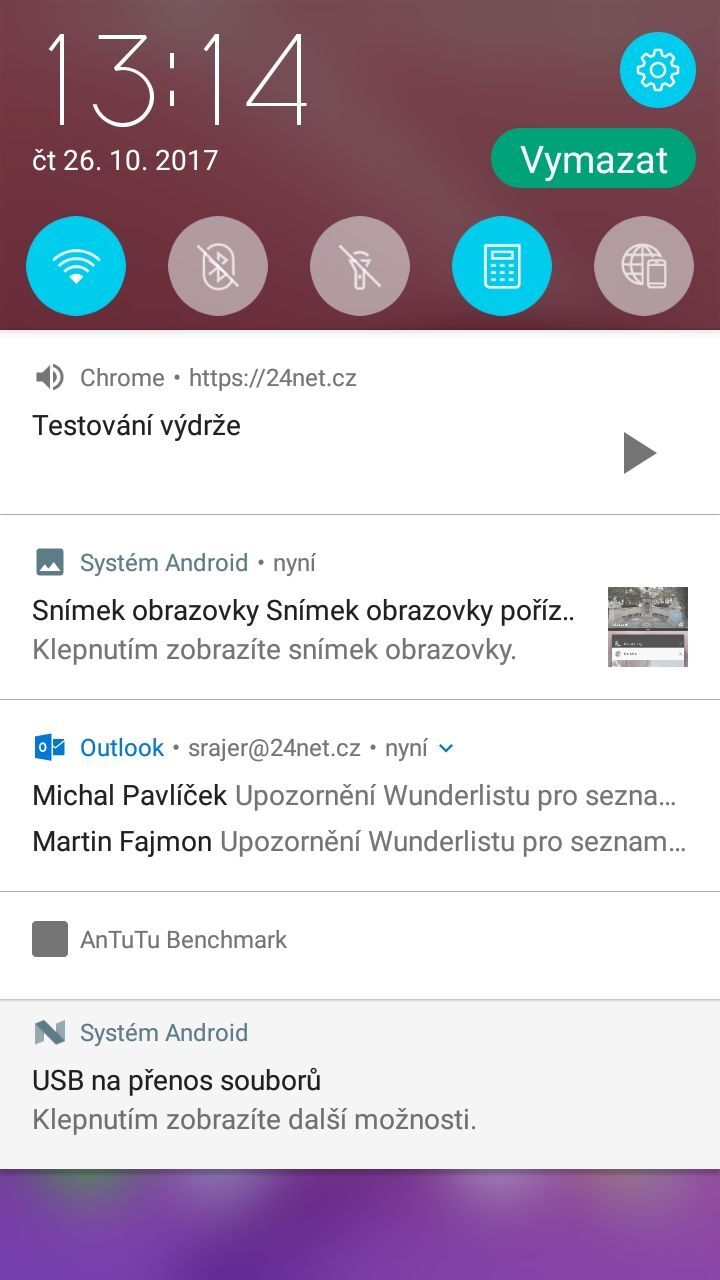Viewport: 720px width, 1280px height.
Task: Disable the vibration quick tile
Action: coord(360,266)
